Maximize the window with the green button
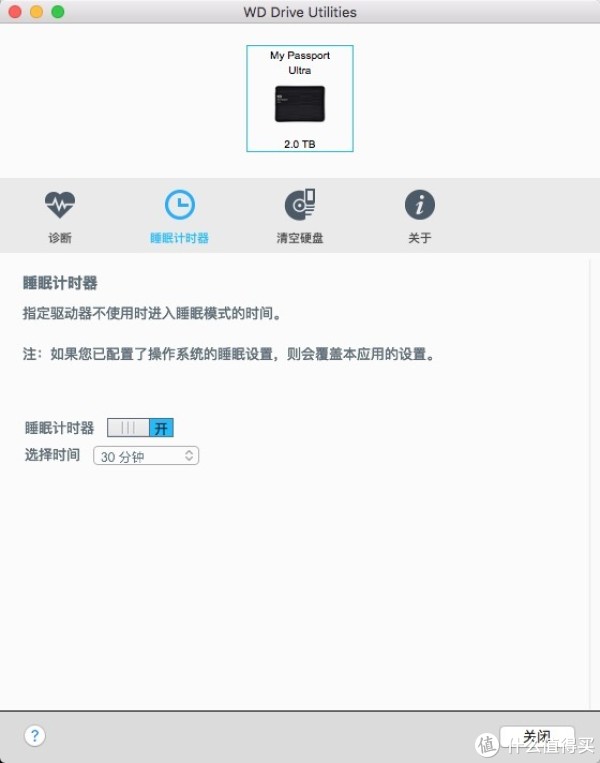Image resolution: width=600 pixels, height=763 pixels. tap(57, 12)
